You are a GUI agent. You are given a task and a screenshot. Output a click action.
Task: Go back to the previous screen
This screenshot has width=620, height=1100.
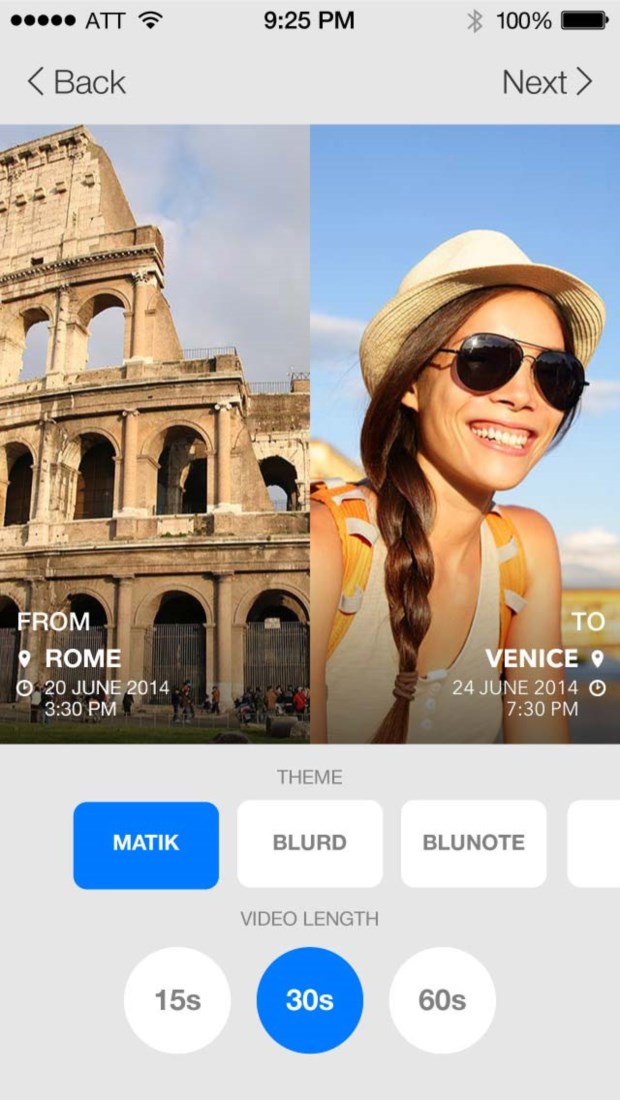pos(76,82)
